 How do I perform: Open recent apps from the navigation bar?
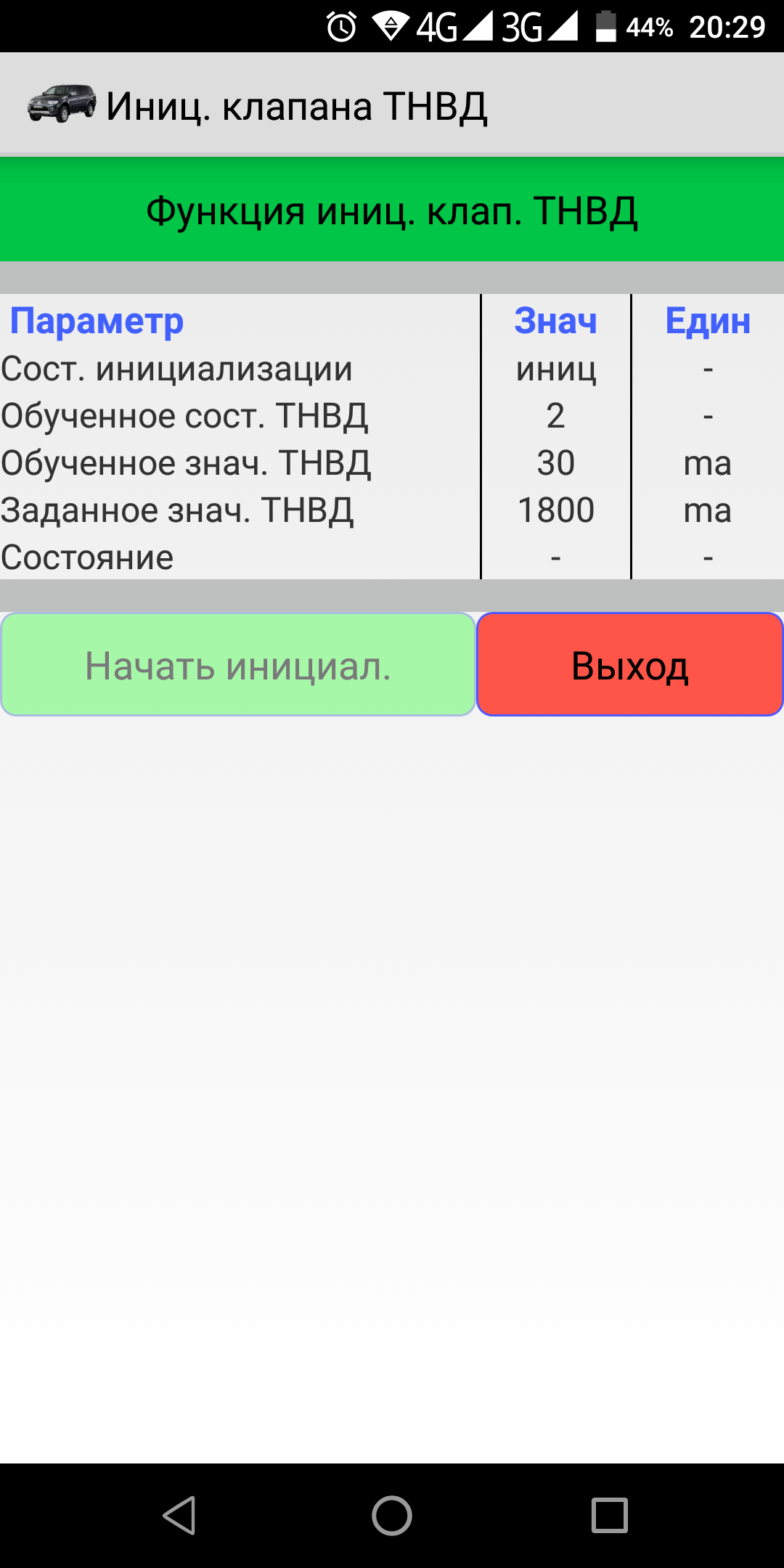[x=609, y=1516]
